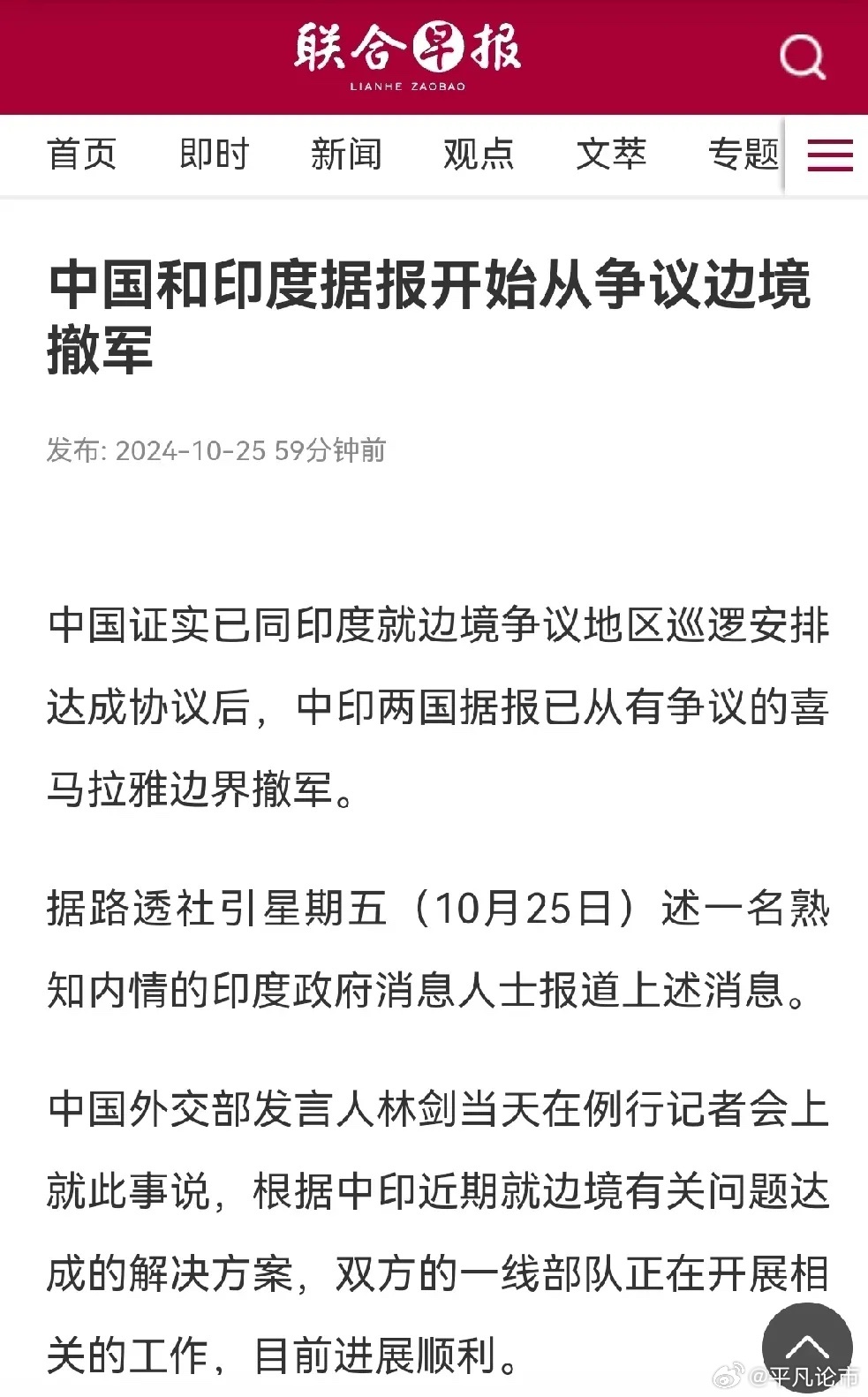Screen dimensions: 868x1397
Task: Open the hamburger menu
Action: point(829,155)
